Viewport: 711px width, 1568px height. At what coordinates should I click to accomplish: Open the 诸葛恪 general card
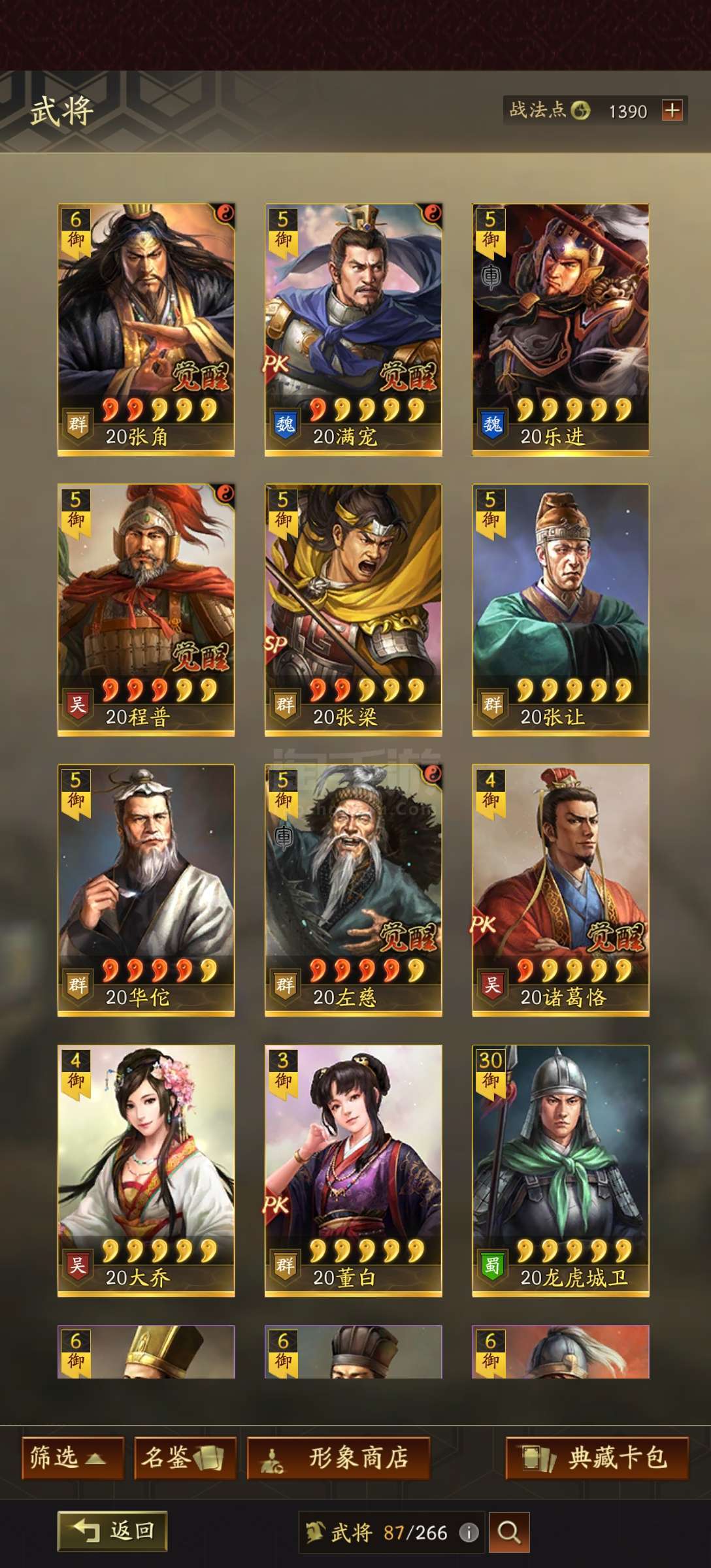561,890
